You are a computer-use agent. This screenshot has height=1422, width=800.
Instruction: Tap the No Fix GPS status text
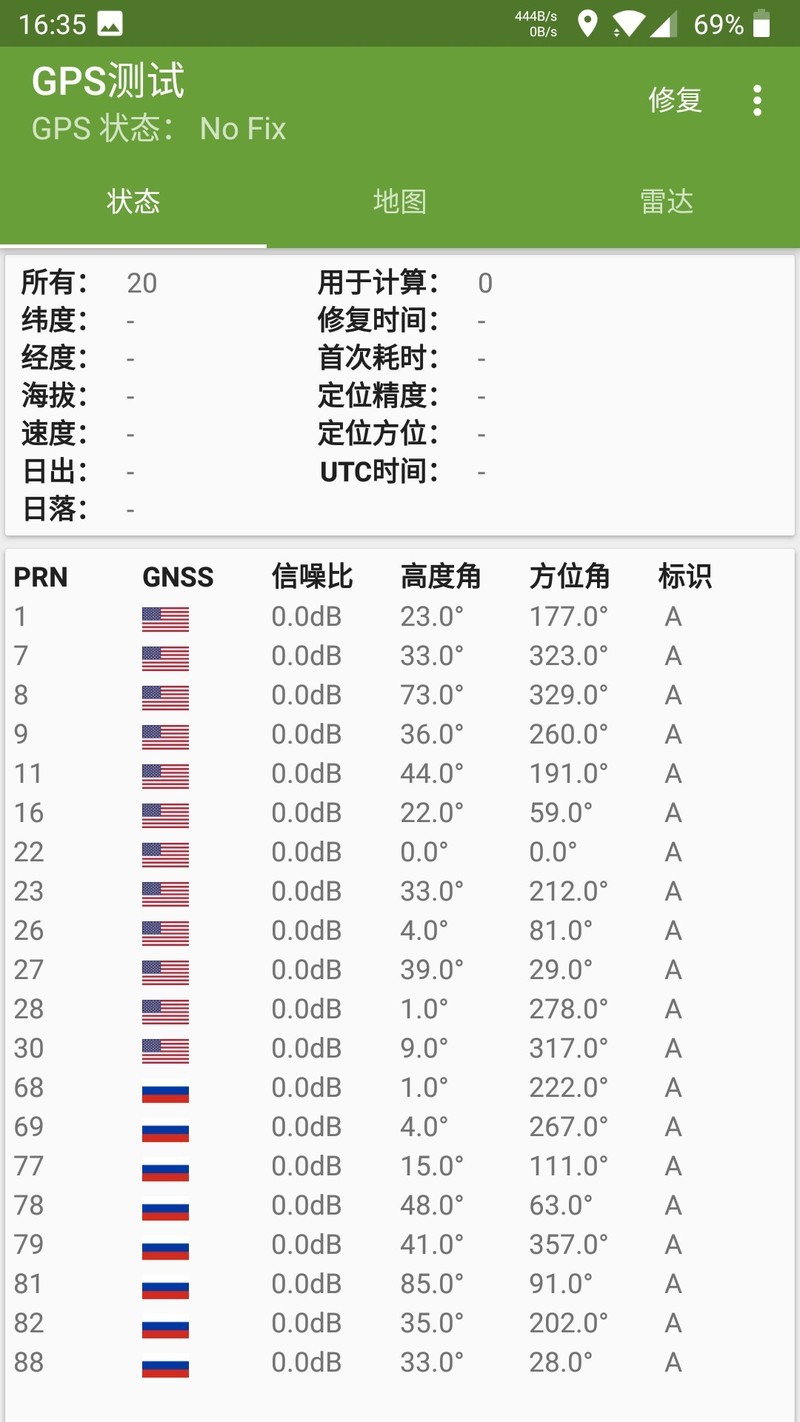[x=240, y=128]
